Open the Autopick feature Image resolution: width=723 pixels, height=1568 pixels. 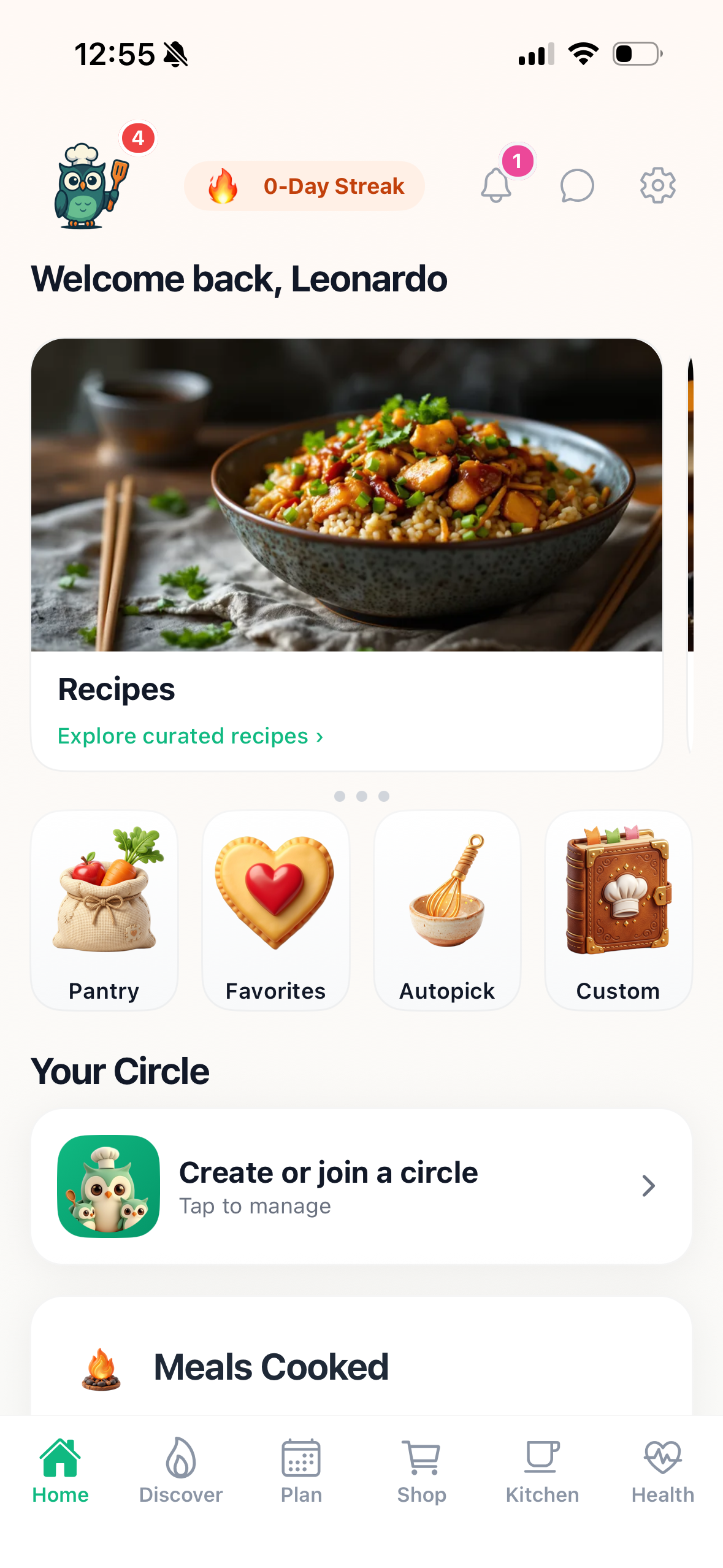pyautogui.click(x=447, y=911)
